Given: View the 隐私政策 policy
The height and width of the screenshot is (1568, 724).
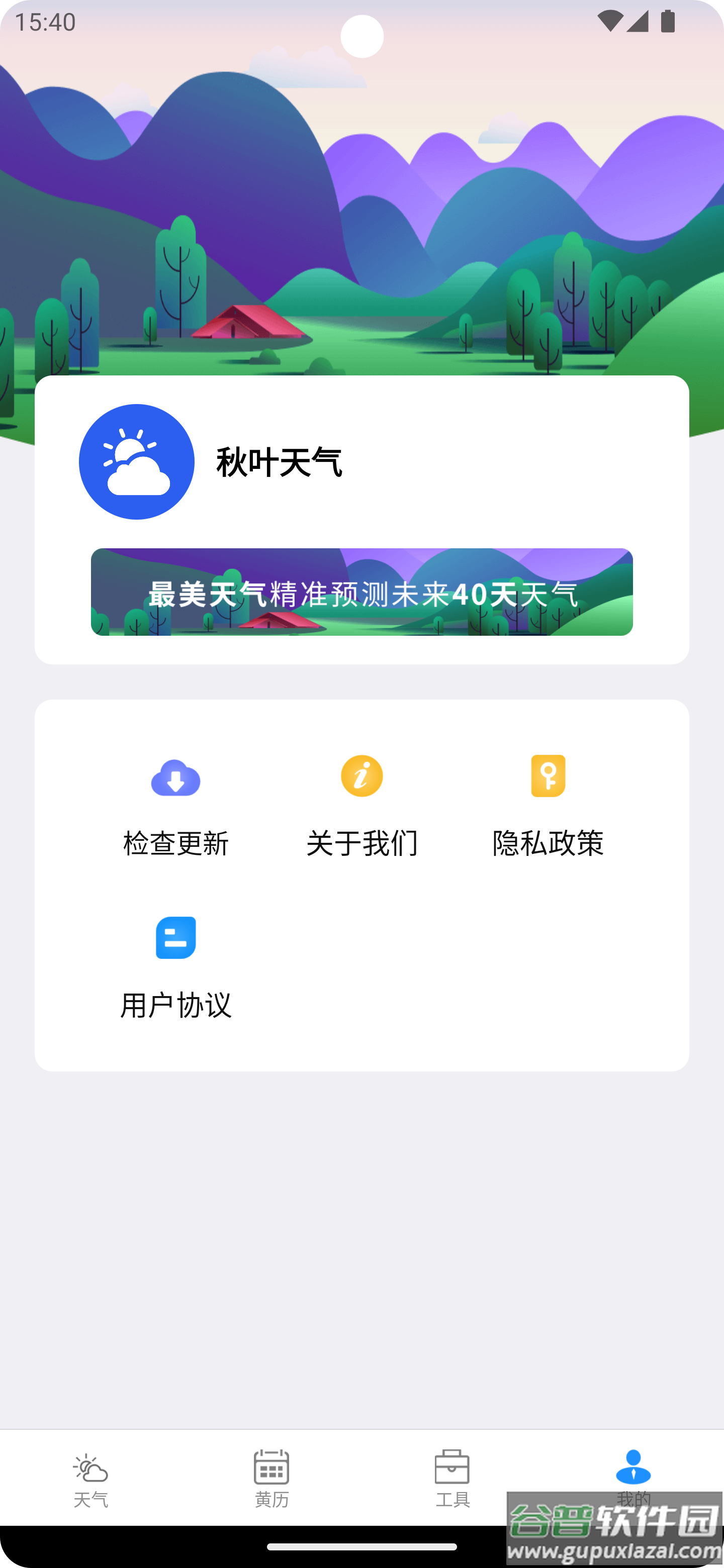Looking at the screenshot, I should [548, 810].
